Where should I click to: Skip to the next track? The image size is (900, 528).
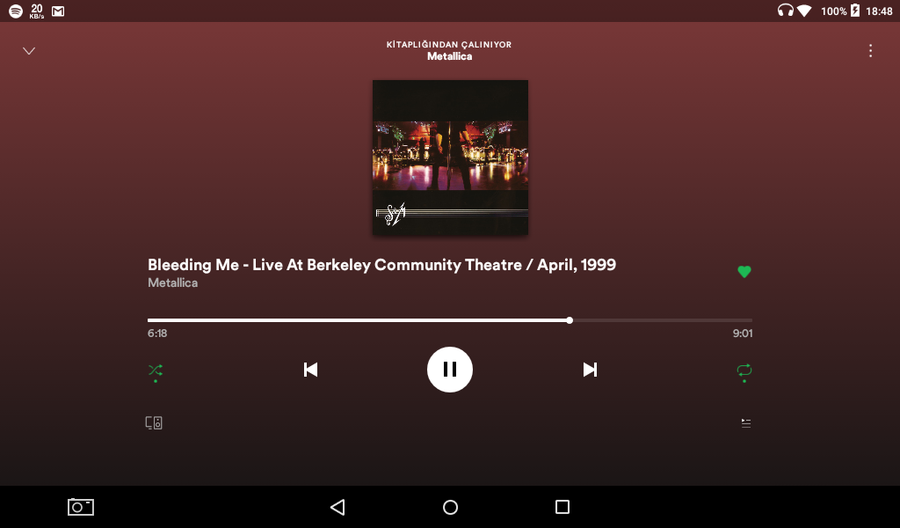tap(590, 370)
